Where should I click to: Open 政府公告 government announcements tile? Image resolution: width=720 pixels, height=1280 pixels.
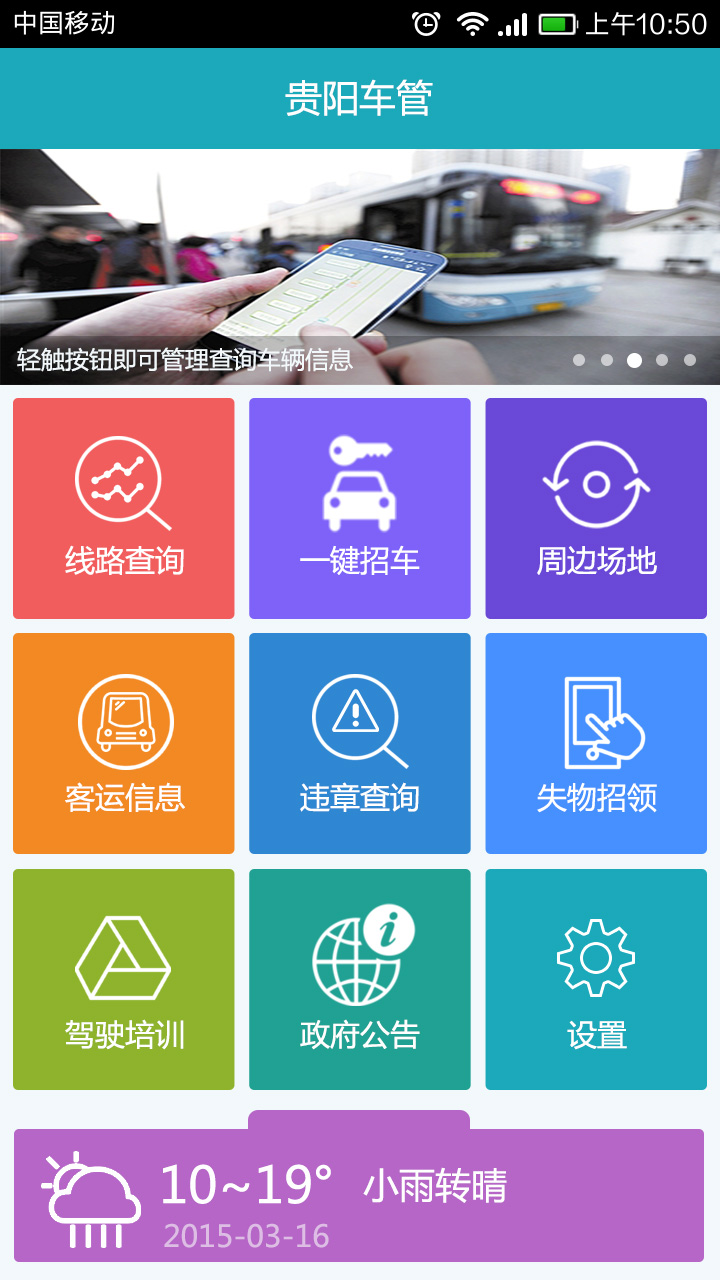coord(360,980)
